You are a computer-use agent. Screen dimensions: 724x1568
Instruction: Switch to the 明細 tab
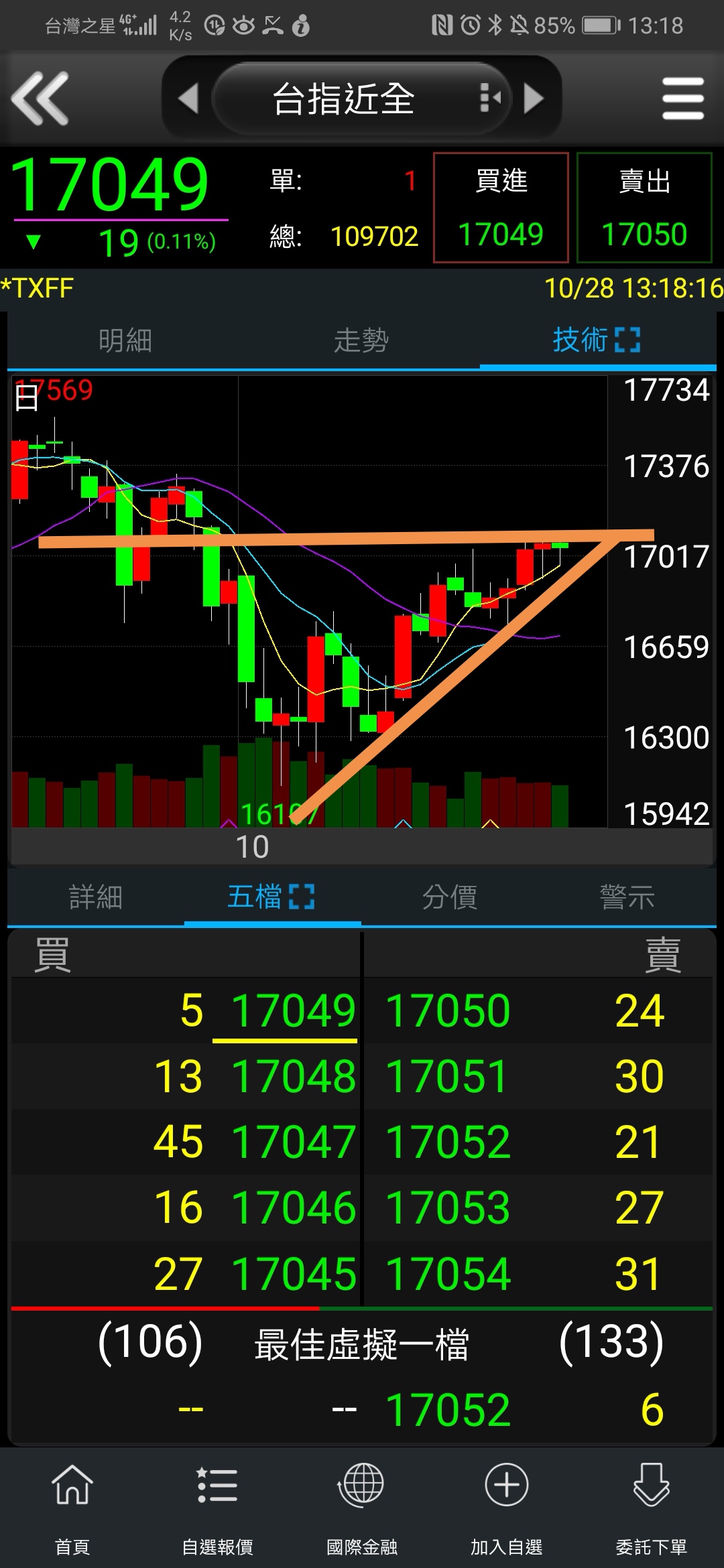[125, 340]
